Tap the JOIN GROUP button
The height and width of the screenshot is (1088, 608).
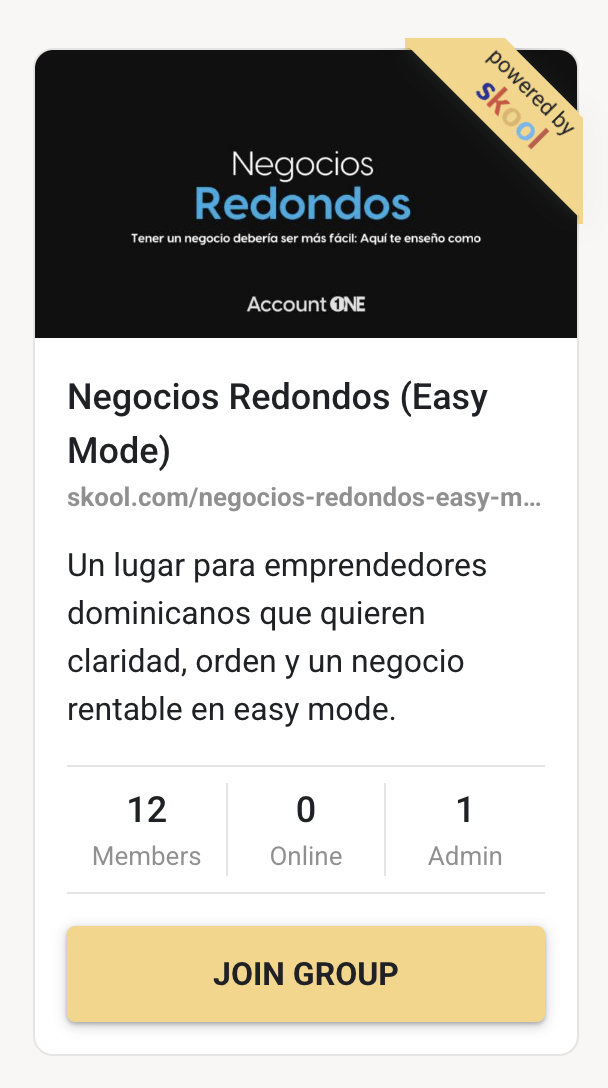coord(306,973)
